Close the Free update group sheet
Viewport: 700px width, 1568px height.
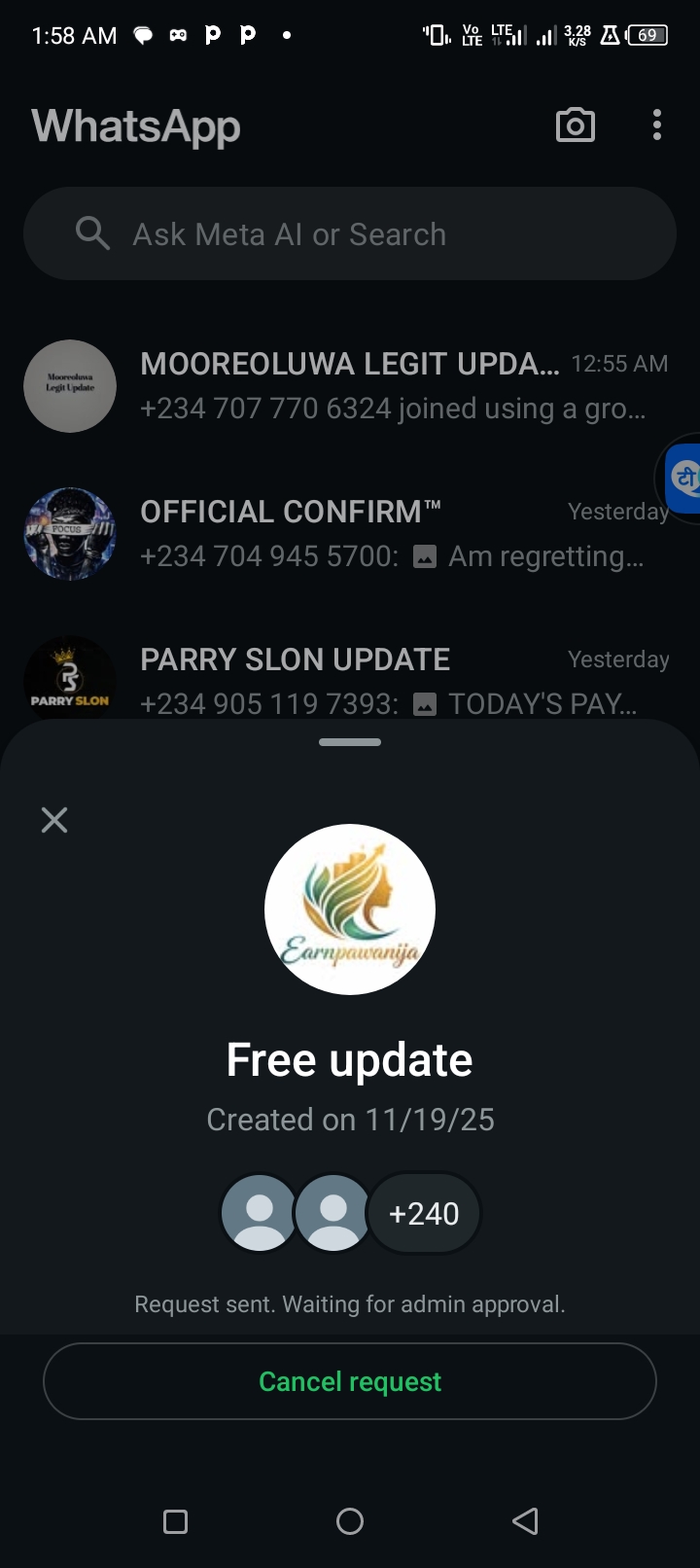[54, 820]
